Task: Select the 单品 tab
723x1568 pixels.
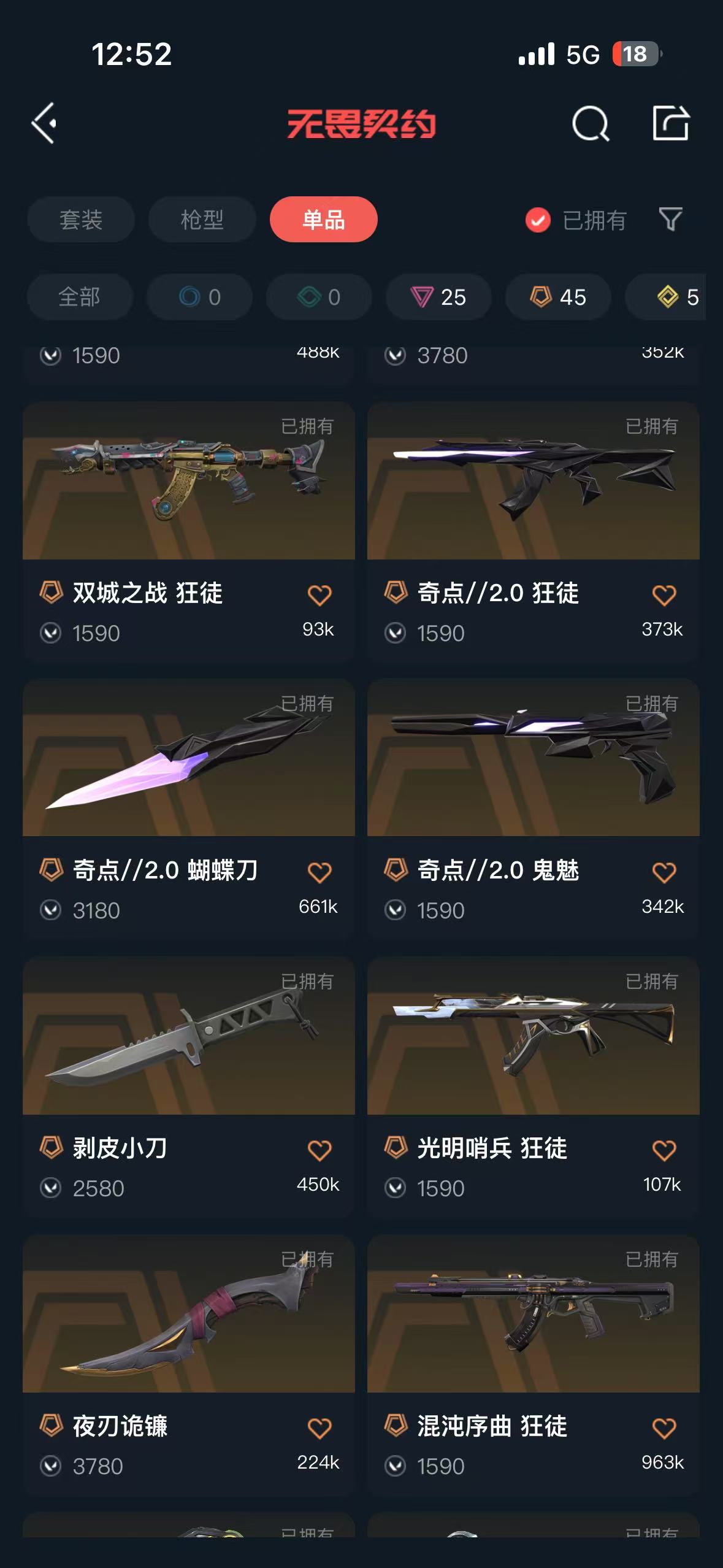Action: 323,220
